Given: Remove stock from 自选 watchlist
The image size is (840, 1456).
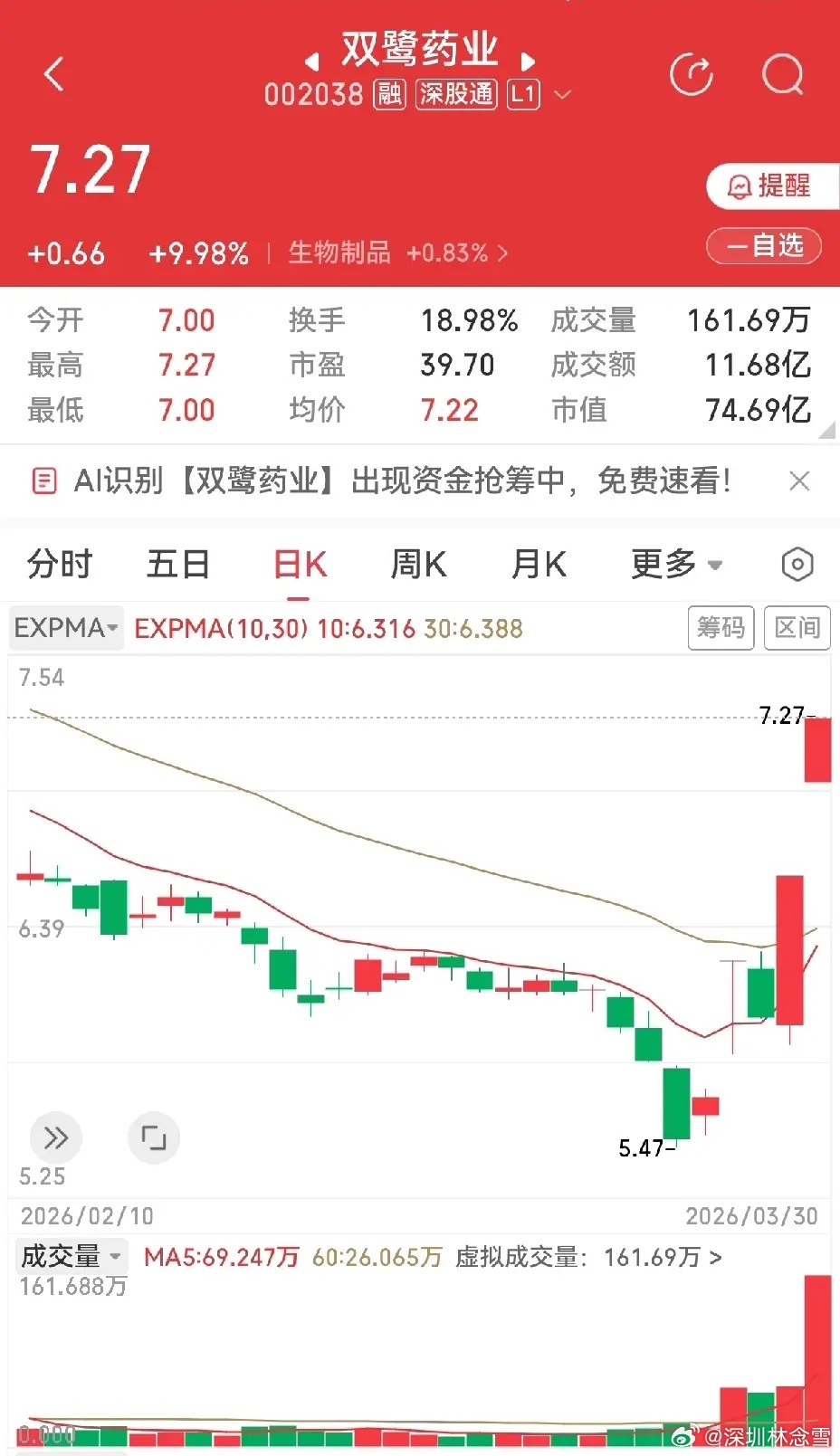Looking at the screenshot, I should [764, 246].
